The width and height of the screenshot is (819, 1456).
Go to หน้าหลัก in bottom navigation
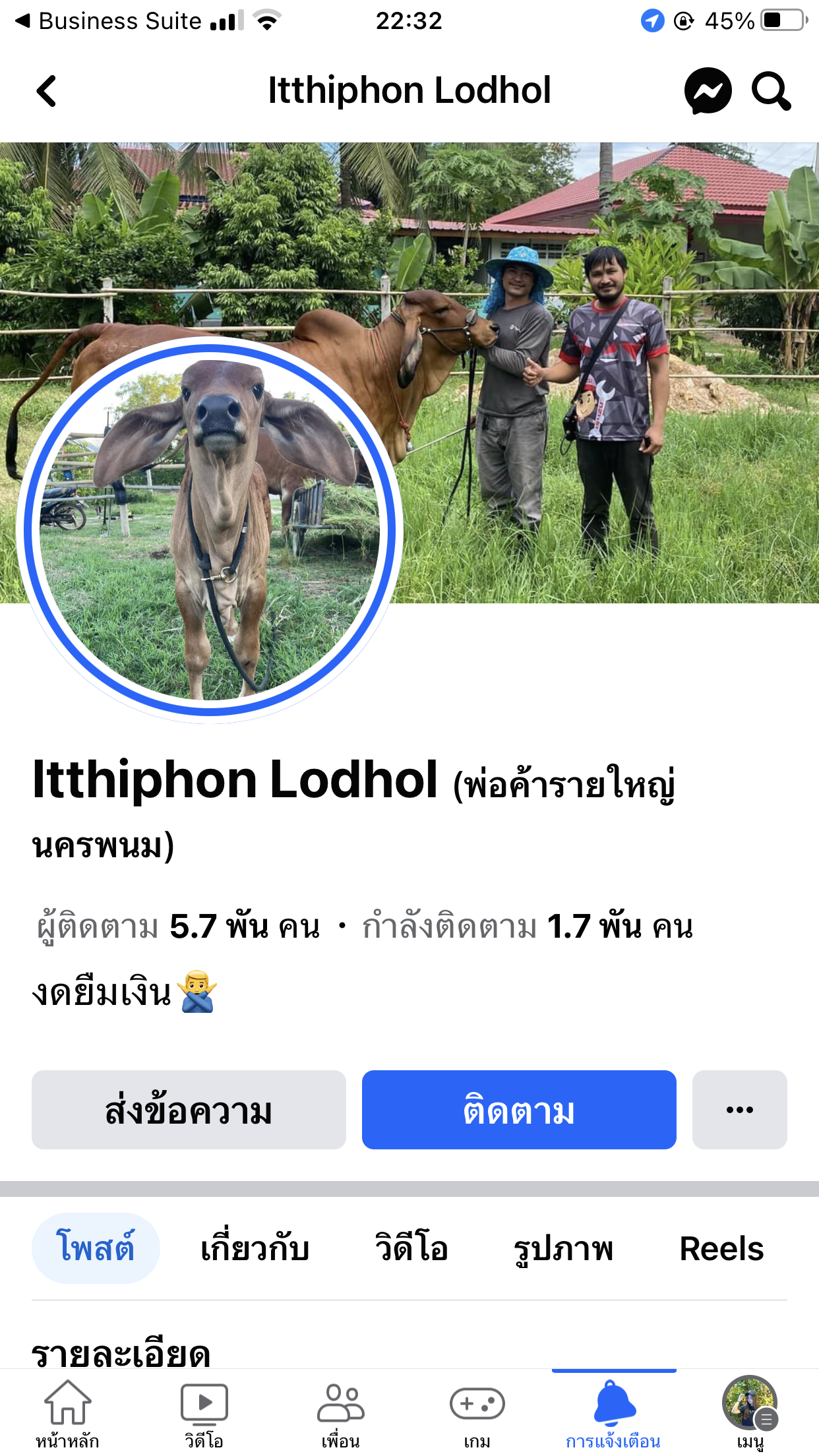[67, 1412]
